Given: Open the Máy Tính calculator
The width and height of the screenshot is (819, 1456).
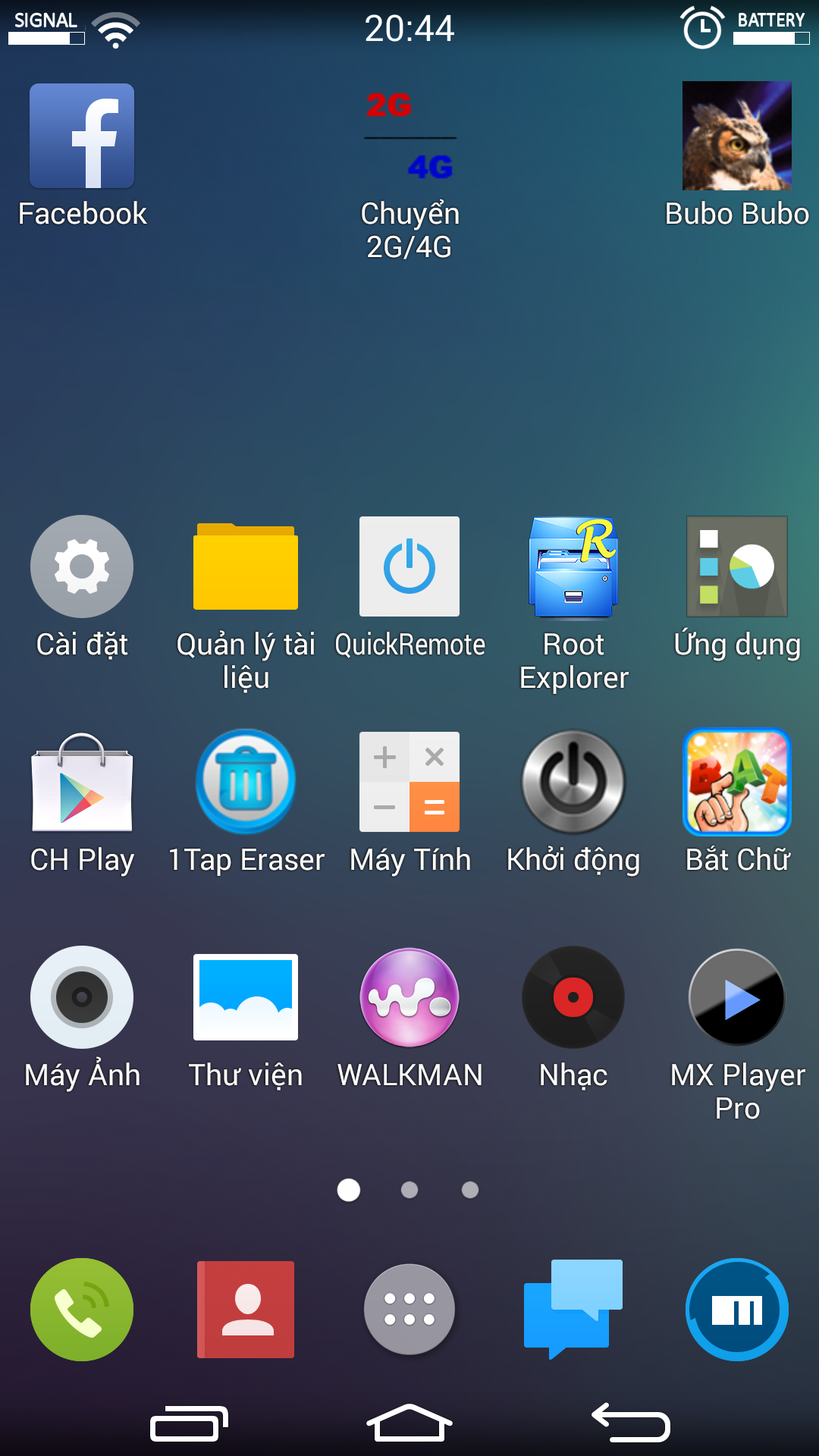Looking at the screenshot, I should point(409,782).
